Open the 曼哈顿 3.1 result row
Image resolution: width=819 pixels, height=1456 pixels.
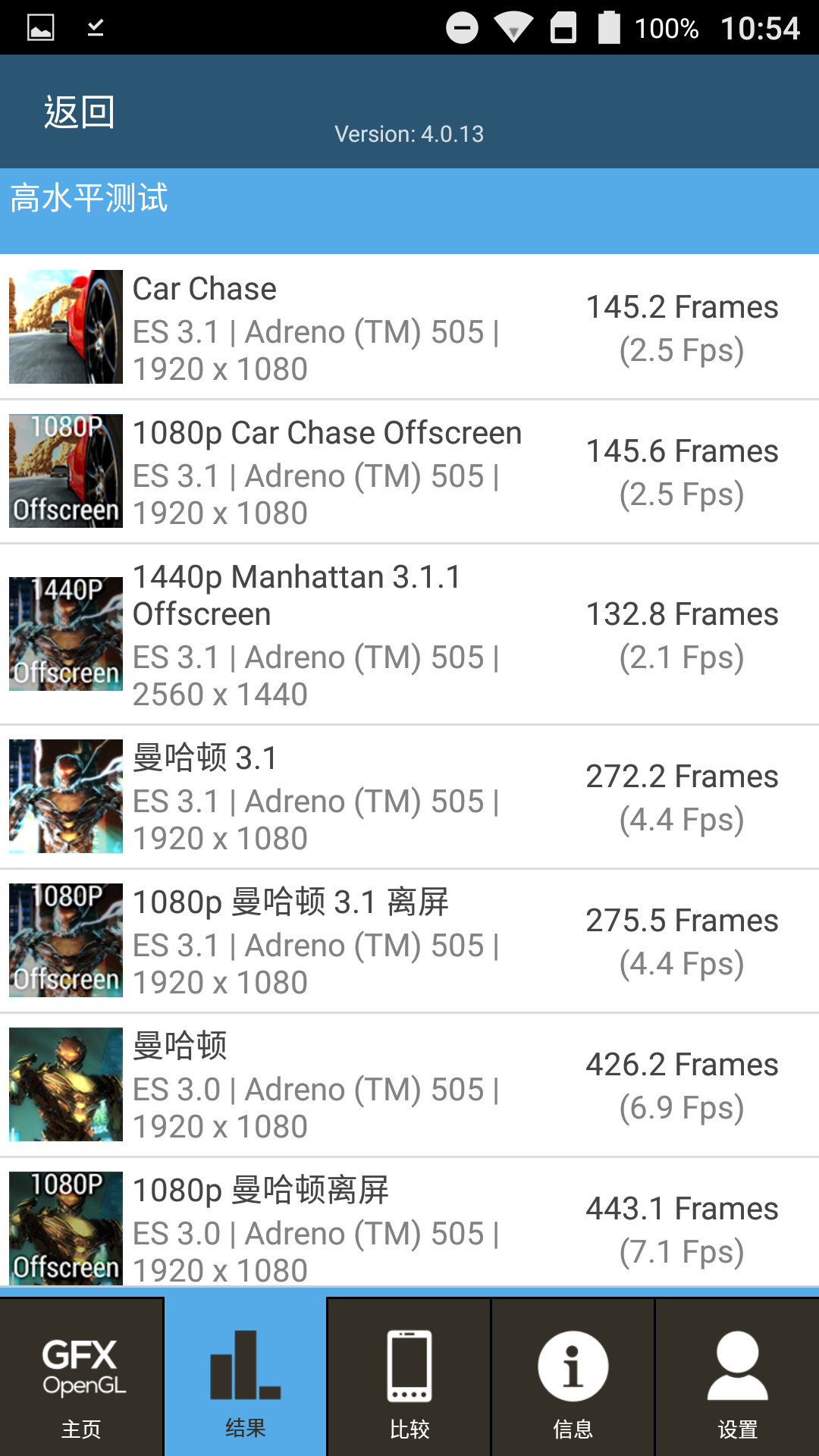point(409,796)
